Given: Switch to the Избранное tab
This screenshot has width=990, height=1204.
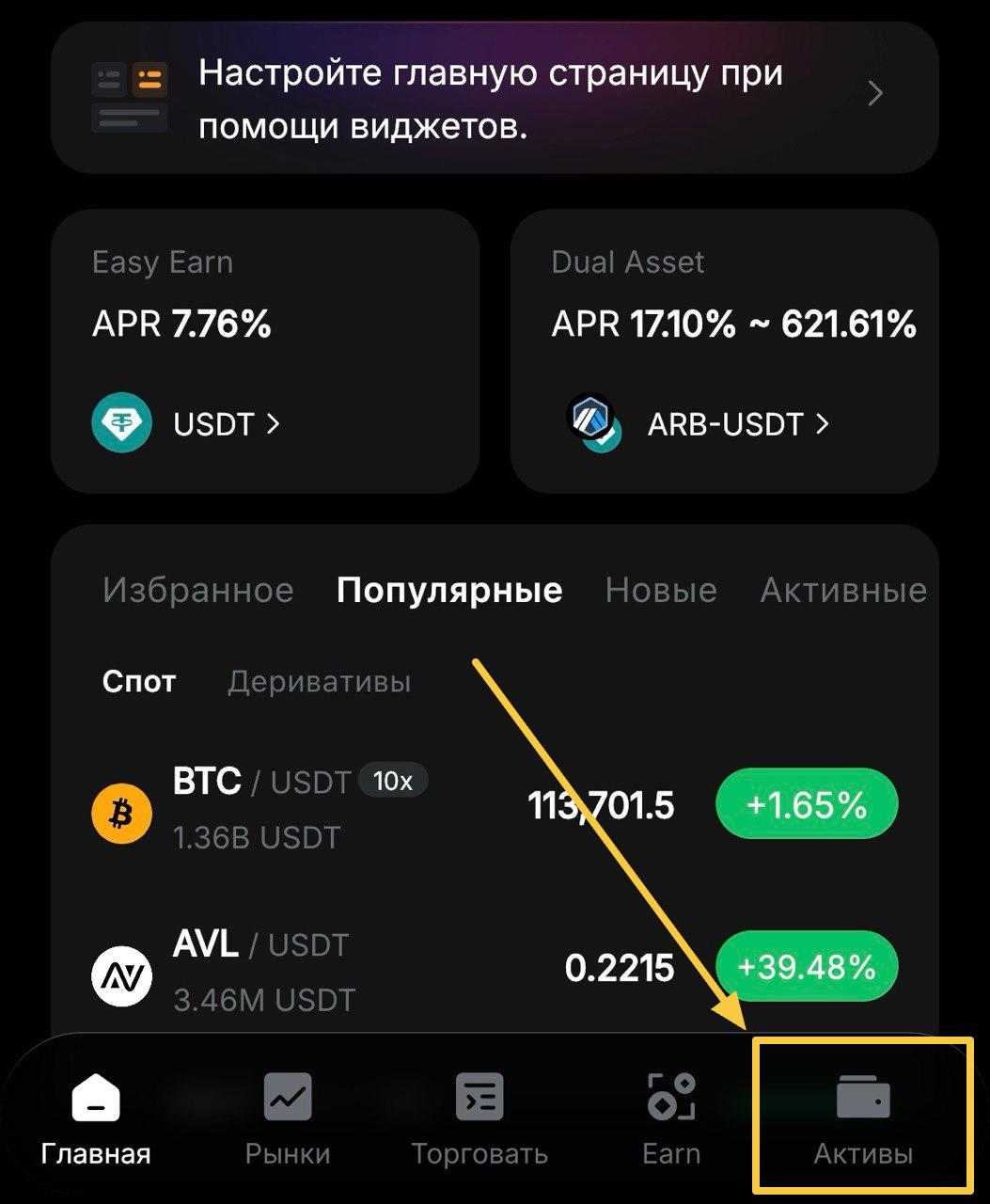Looking at the screenshot, I should pos(197,591).
